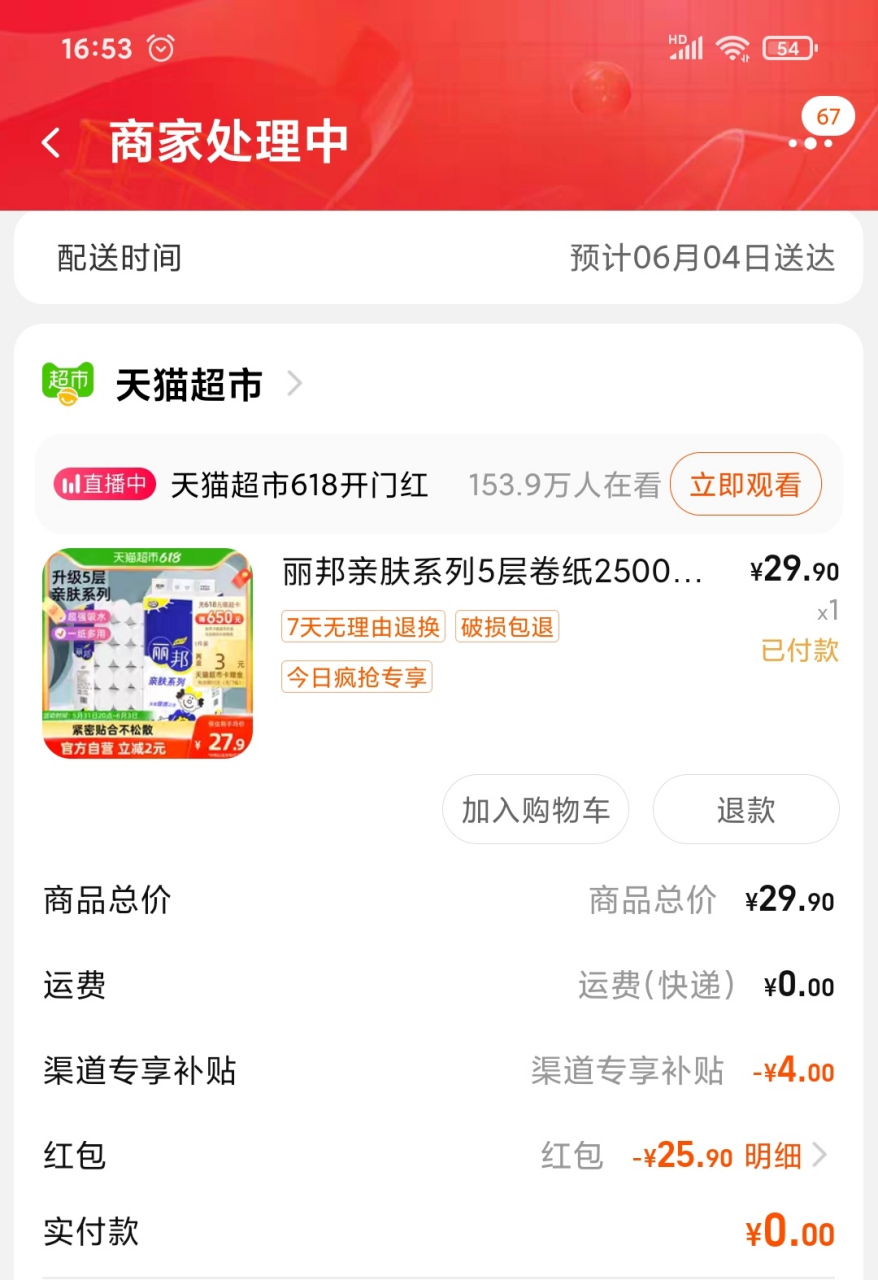Select the 破损包退 service tag

pyautogui.click(x=506, y=627)
